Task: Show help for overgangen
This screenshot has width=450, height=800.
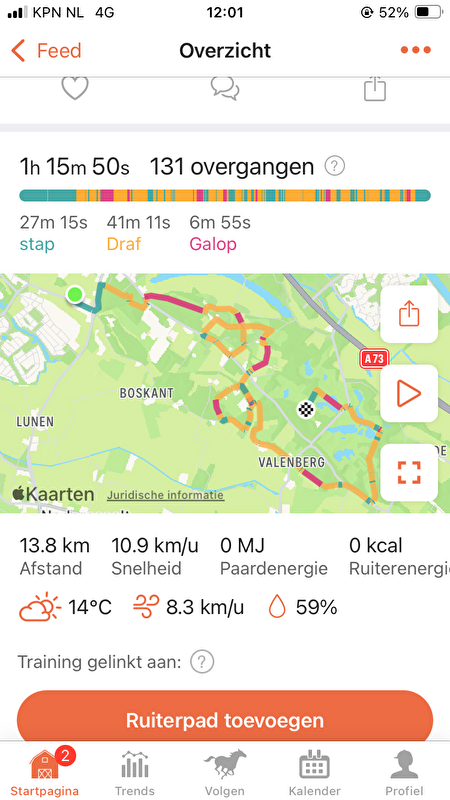Action: tap(335, 166)
